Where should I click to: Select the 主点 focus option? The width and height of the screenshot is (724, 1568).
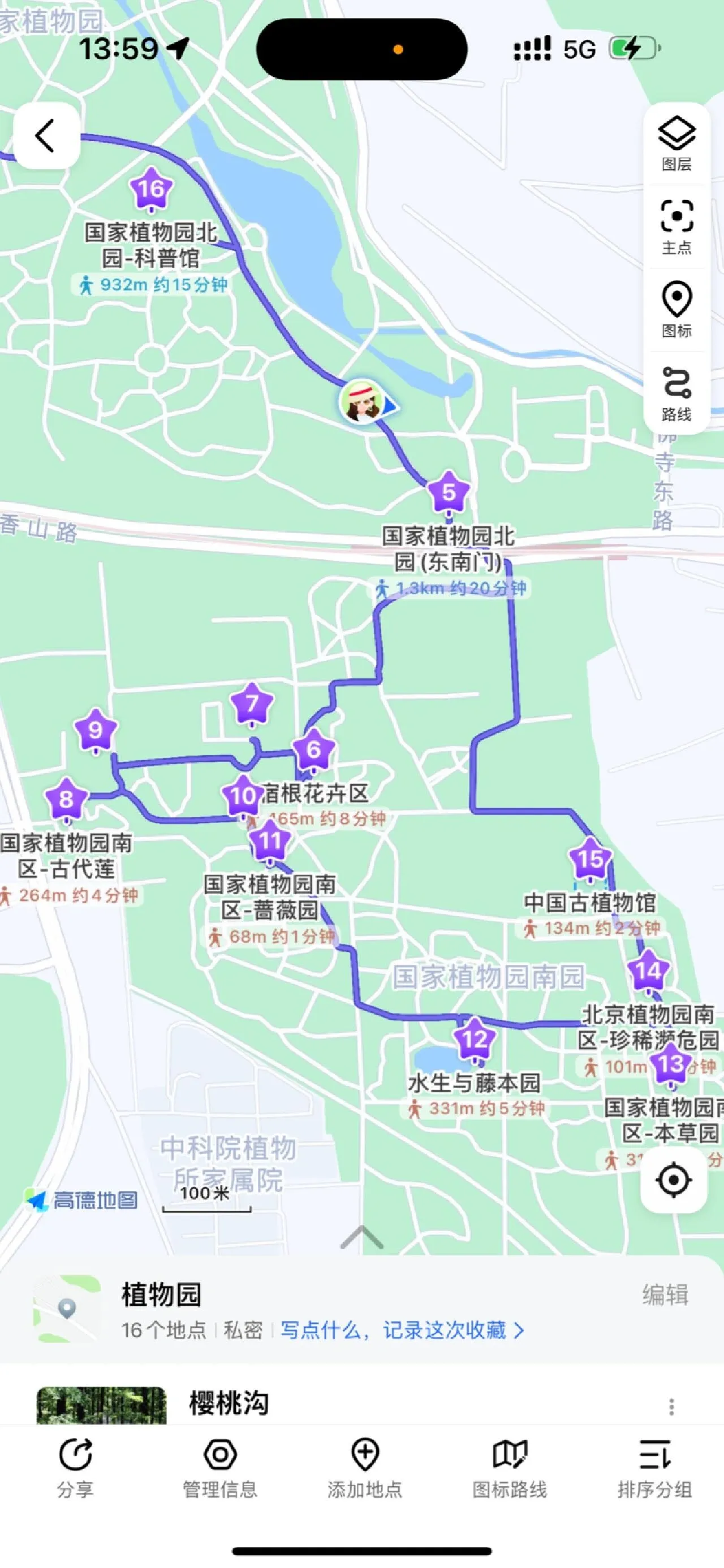click(676, 227)
